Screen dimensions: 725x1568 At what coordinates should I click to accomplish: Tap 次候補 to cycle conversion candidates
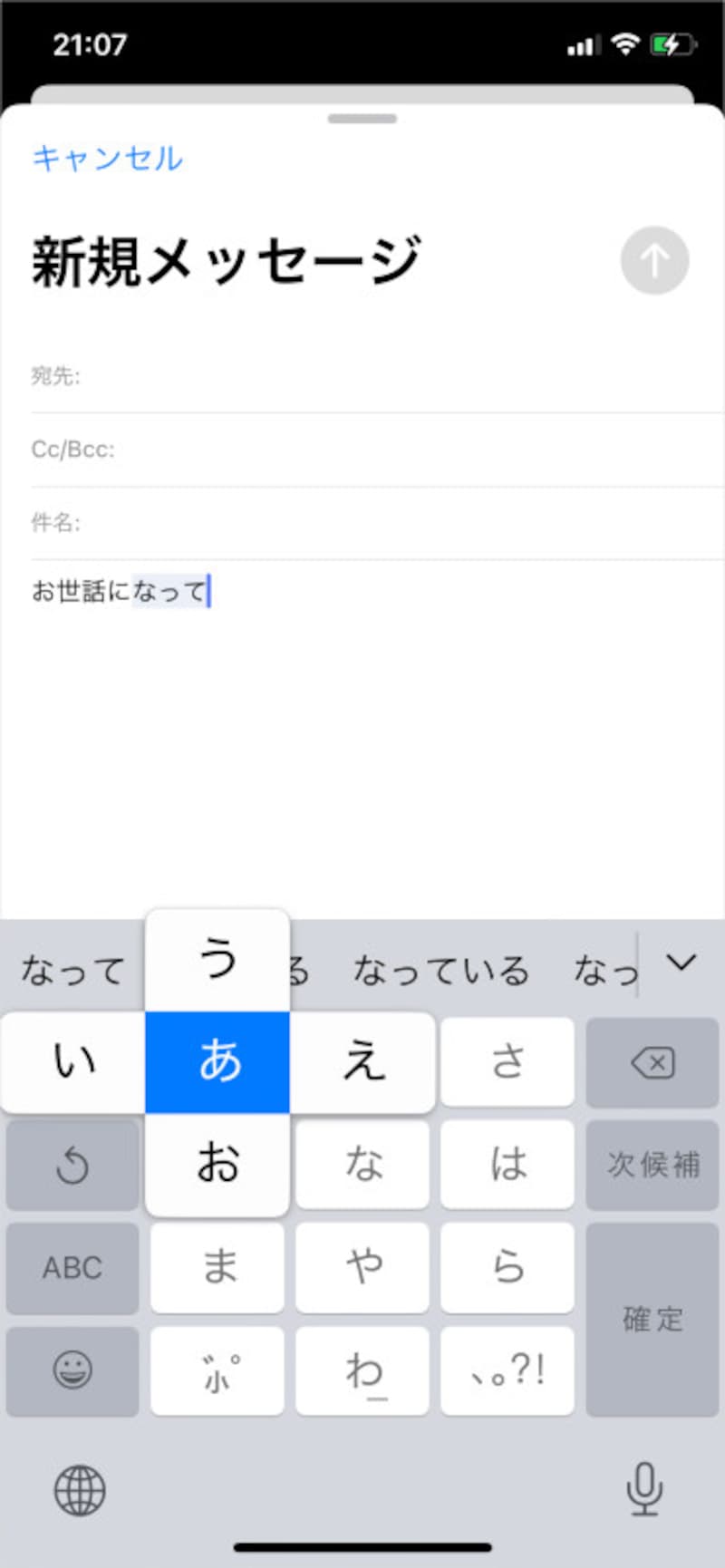pos(652,1166)
